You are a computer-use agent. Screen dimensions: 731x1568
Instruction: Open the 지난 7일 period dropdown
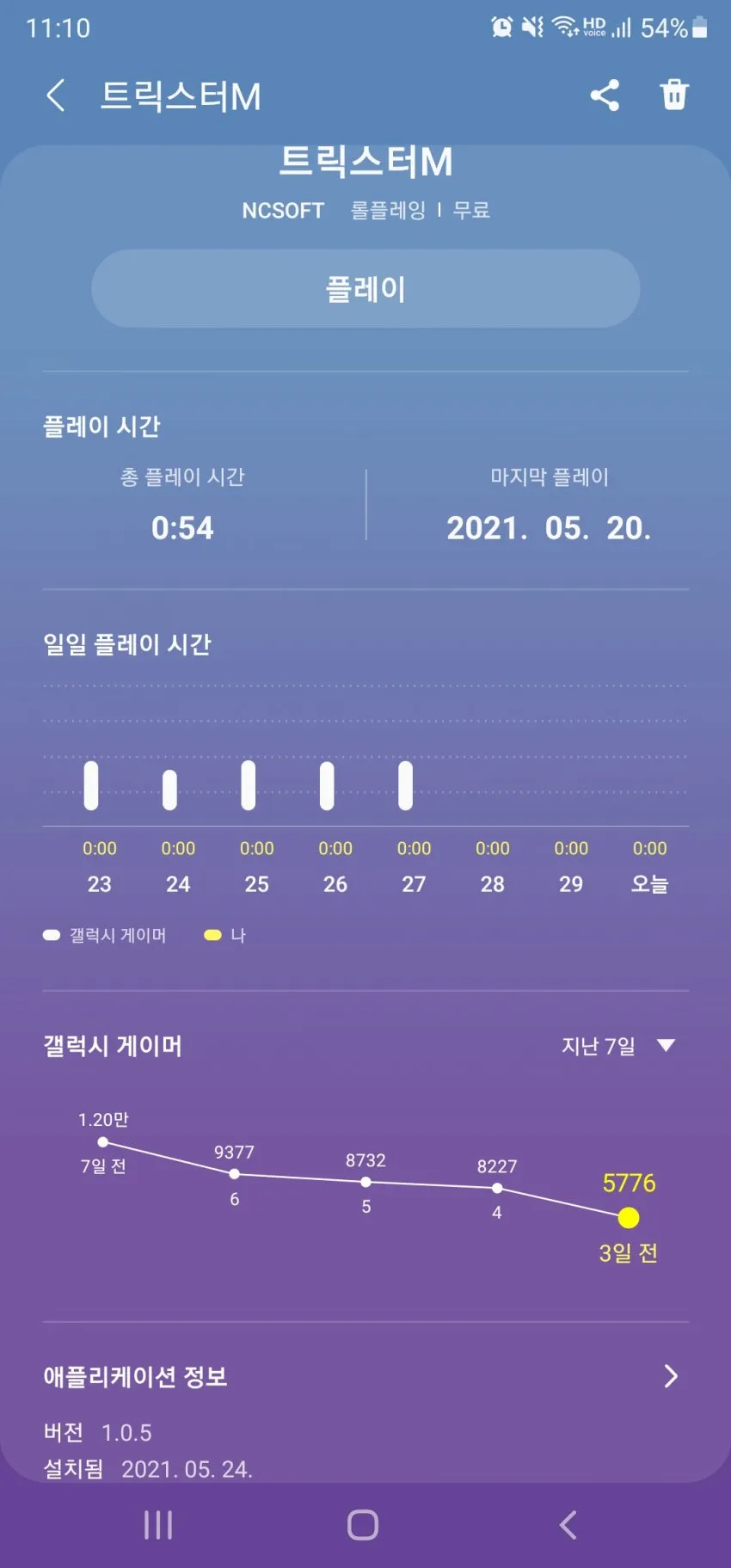617,1046
